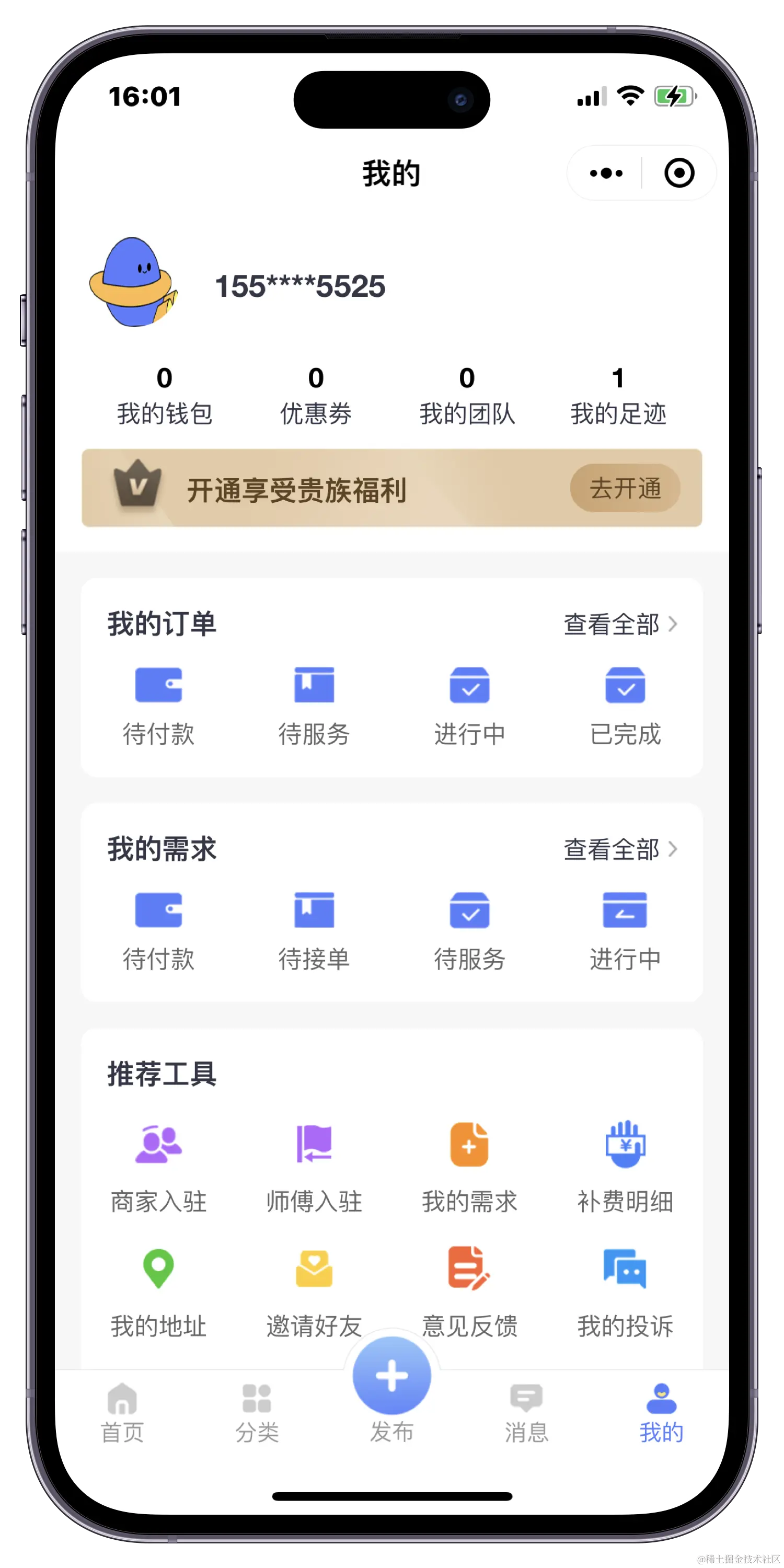
Task: Tap the blue plus 发布 button
Action: click(392, 1376)
